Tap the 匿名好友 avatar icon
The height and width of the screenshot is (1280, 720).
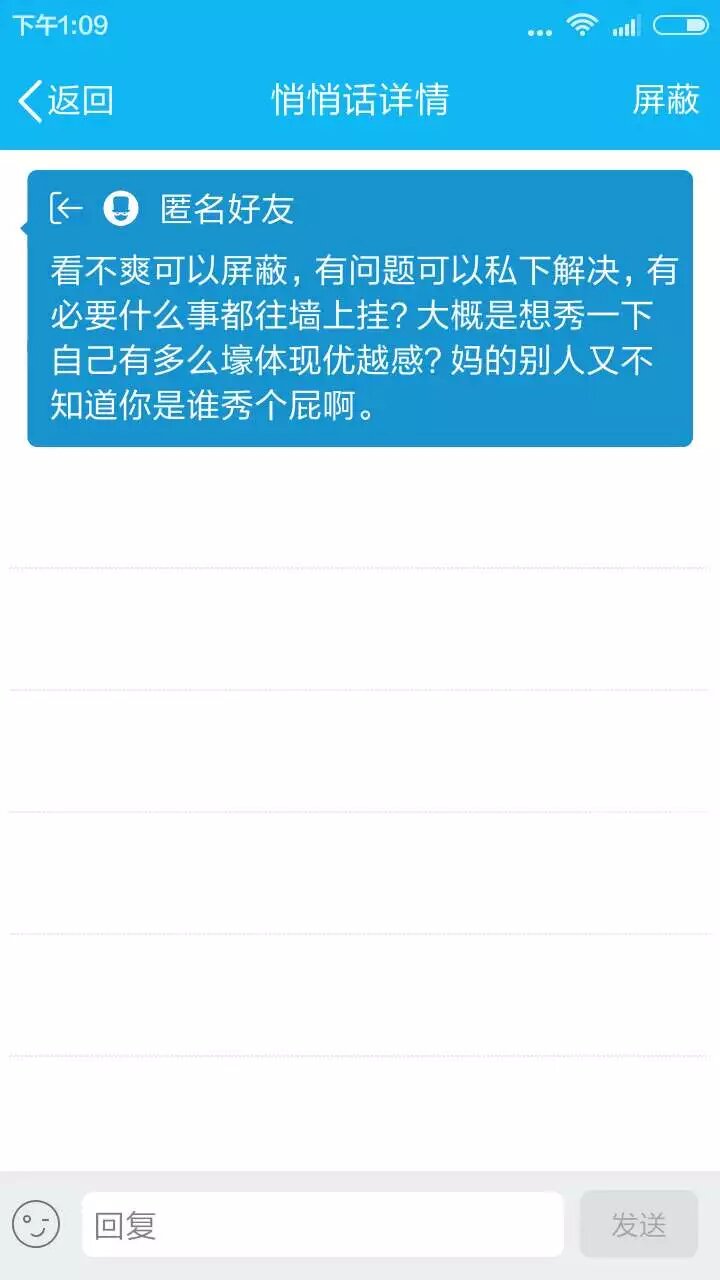click(121, 208)
